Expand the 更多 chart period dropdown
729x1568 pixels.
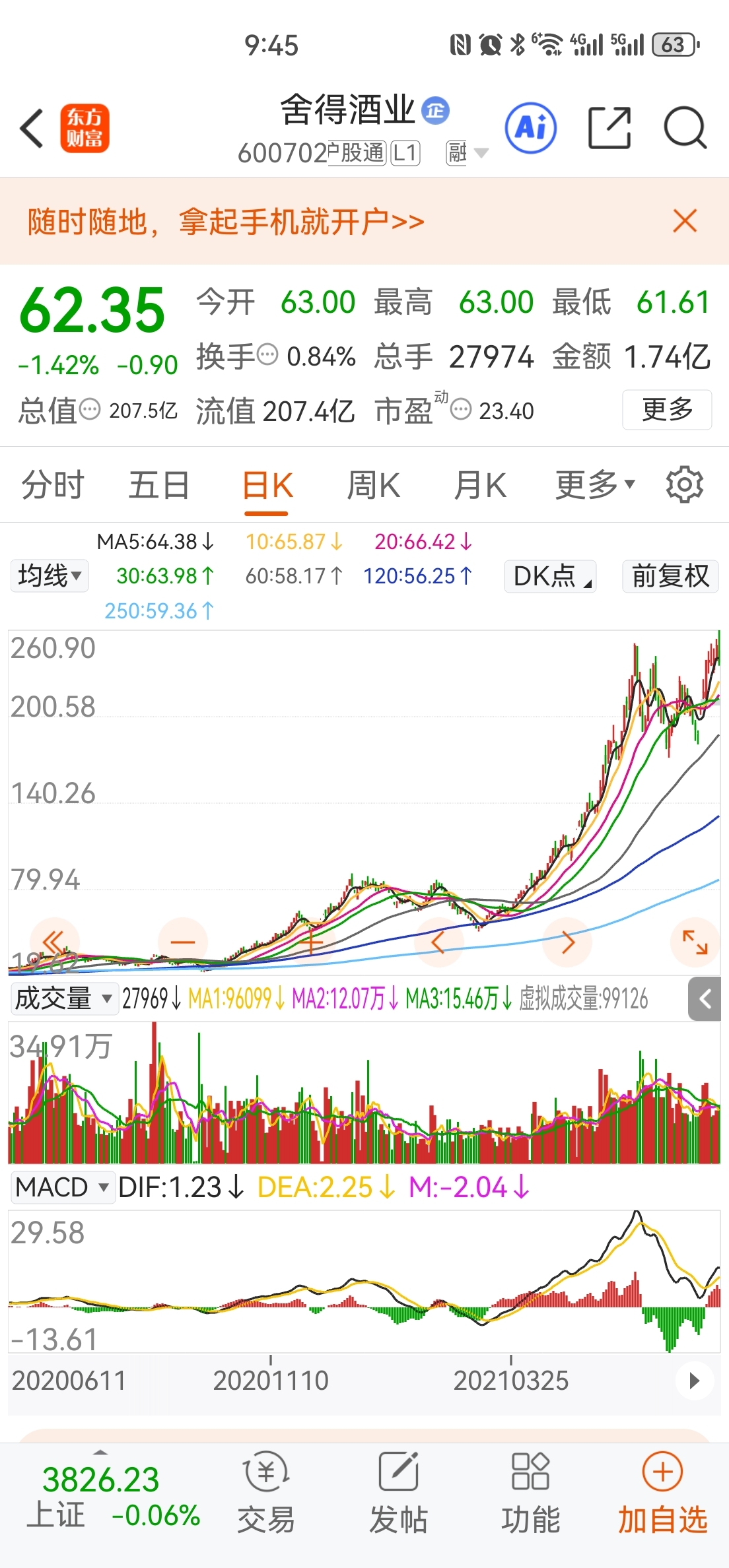click(592, 484)
